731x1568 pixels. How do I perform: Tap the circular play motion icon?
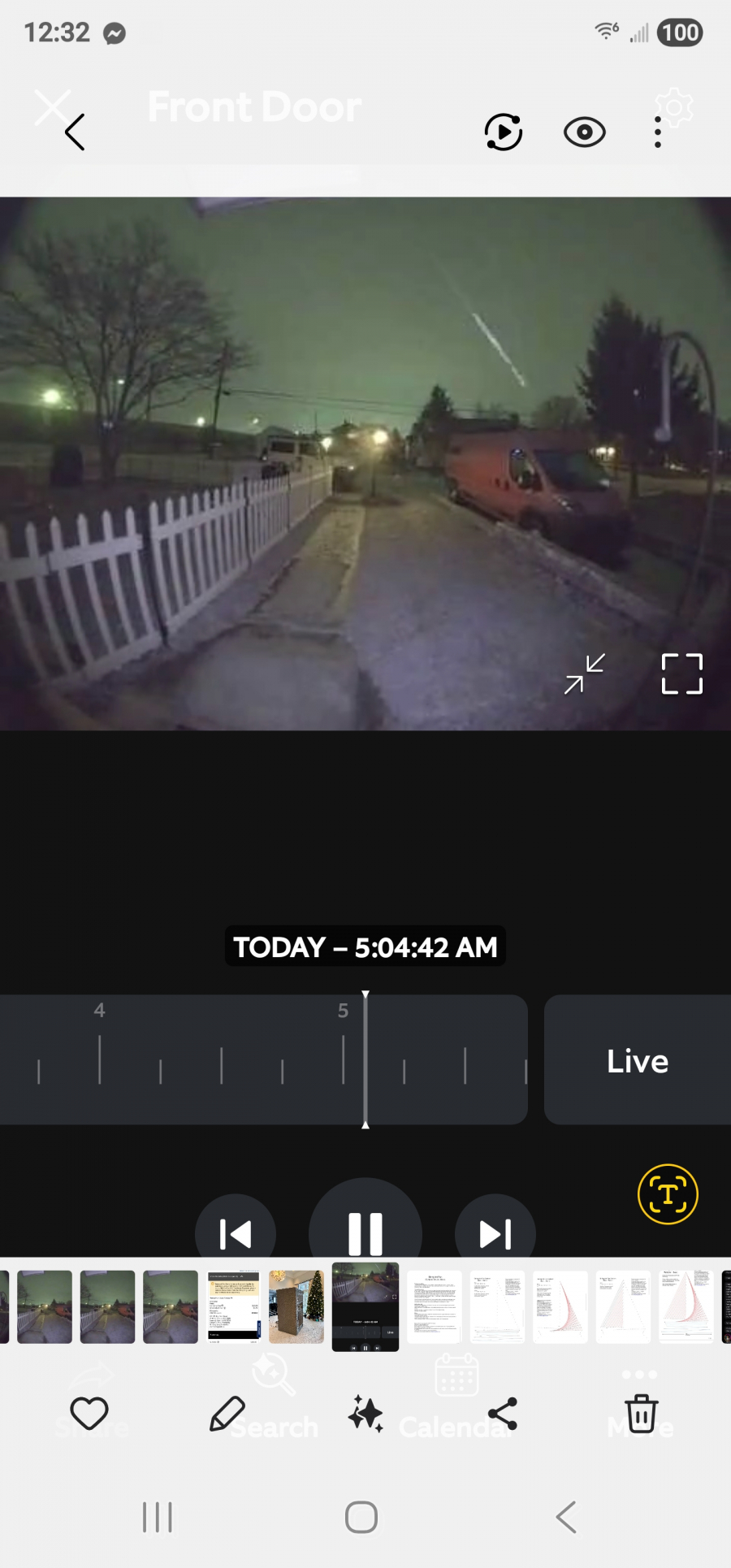pyautogui.click(x=504, y=132)
